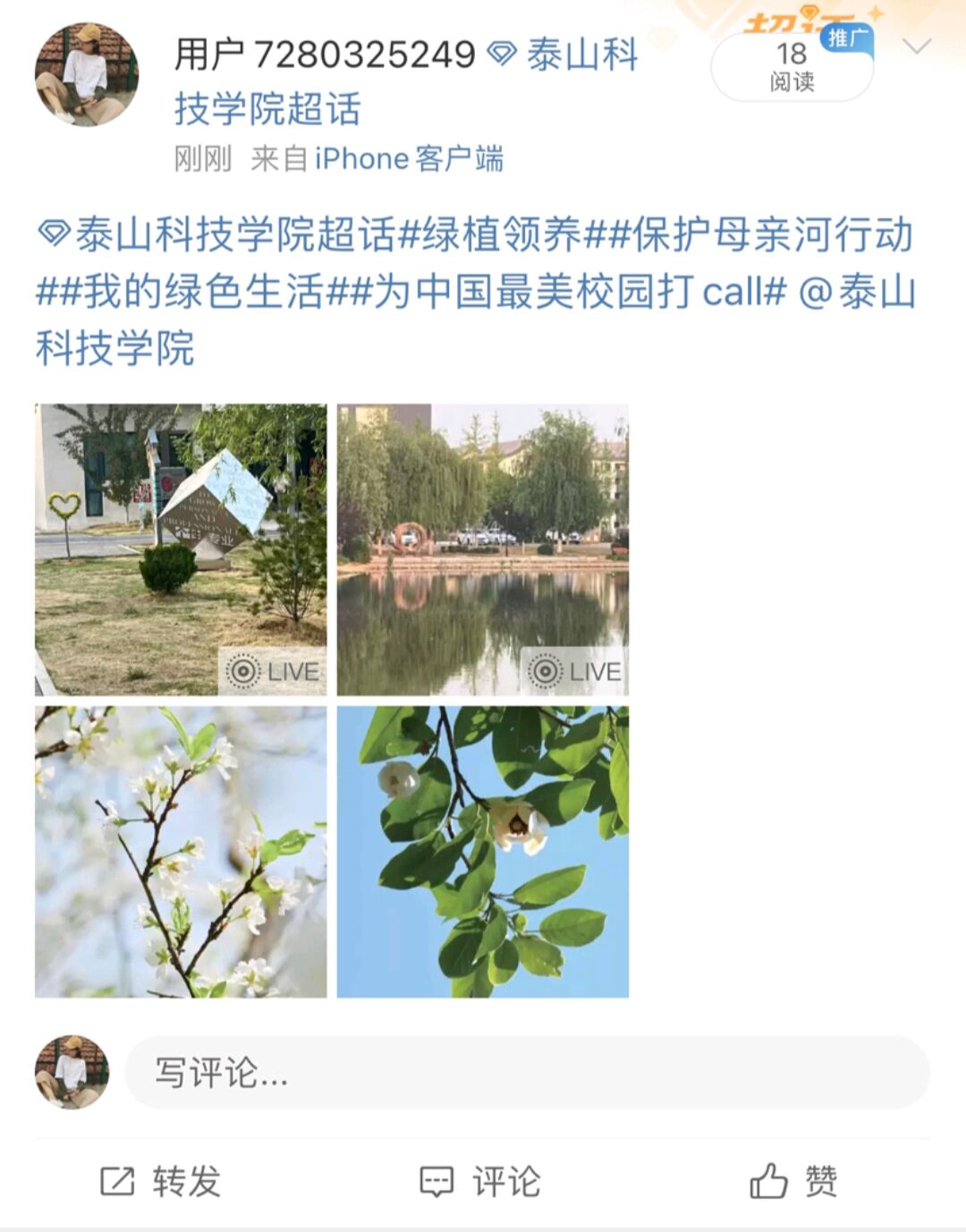
Task: Tap the 推广 promote badge
Action: 845,38
